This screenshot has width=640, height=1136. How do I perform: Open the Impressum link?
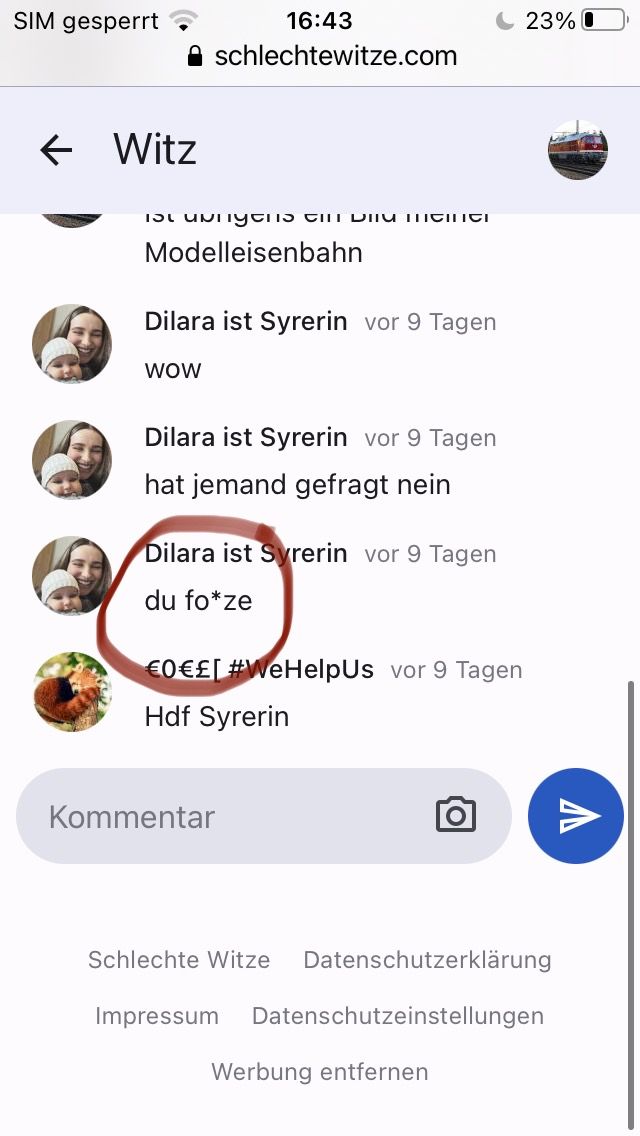tap(157, 1016)
